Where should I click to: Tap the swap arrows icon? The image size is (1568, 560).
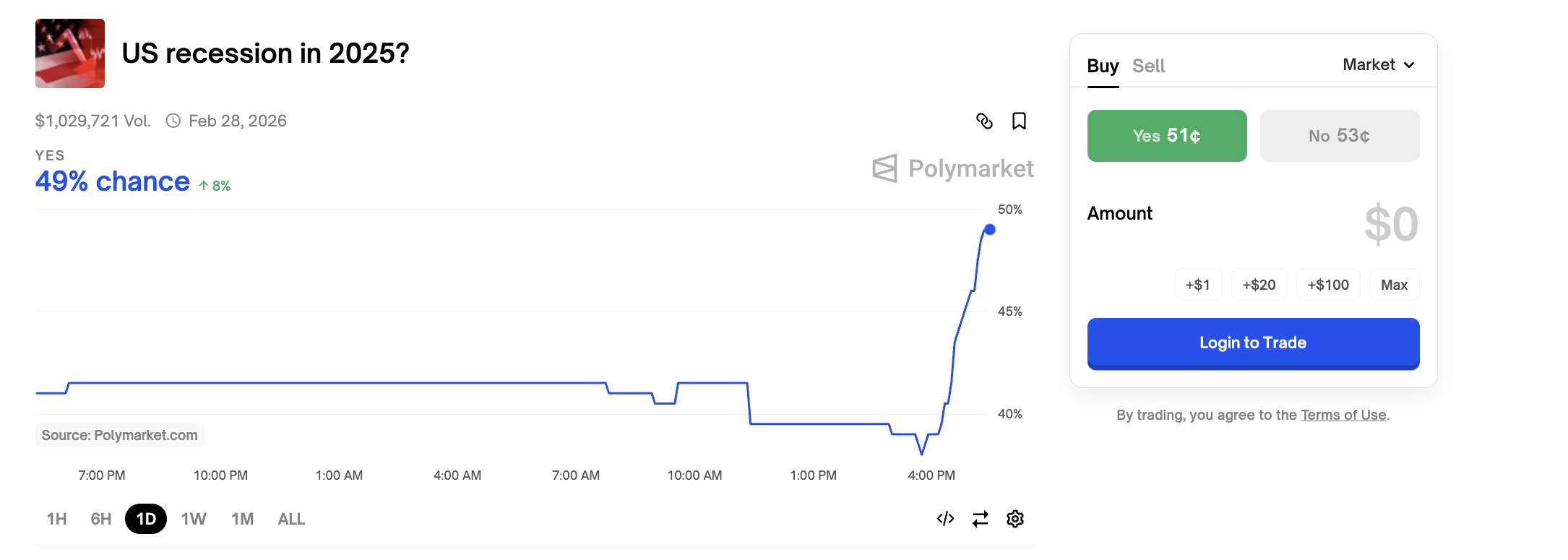pos(980,519)
